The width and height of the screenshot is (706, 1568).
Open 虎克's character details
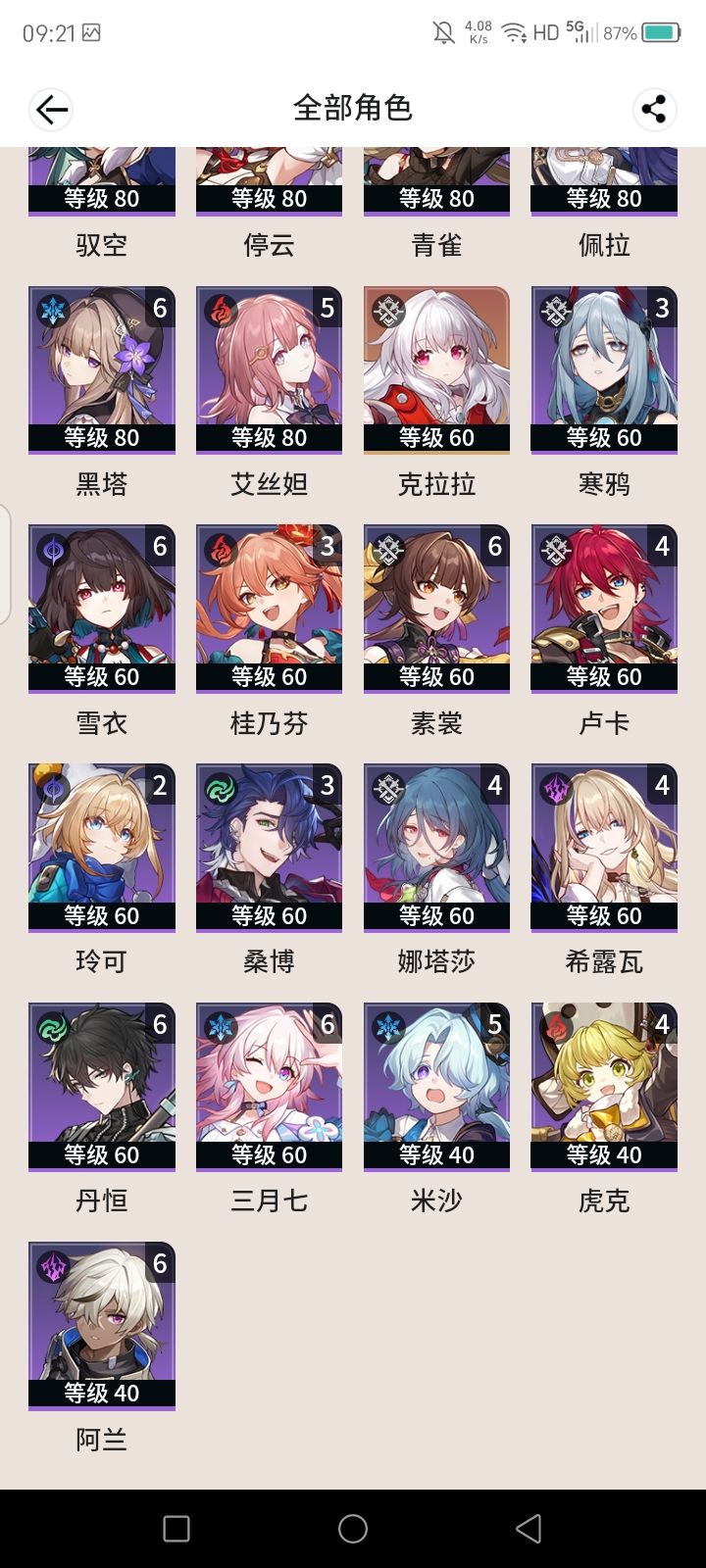[605, 1090]
